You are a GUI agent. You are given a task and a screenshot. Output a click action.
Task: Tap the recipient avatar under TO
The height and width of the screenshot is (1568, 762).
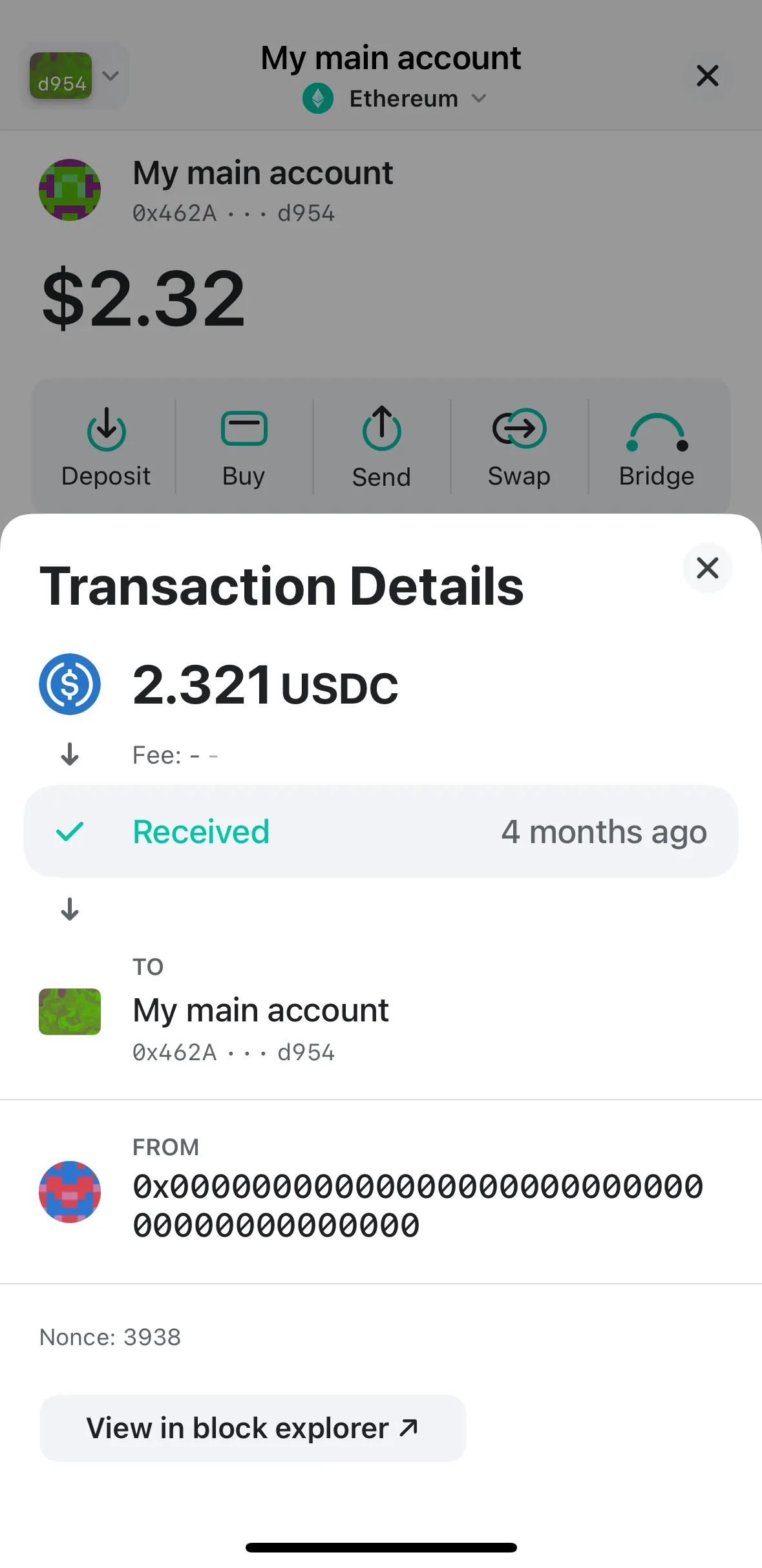[69, 1013]
